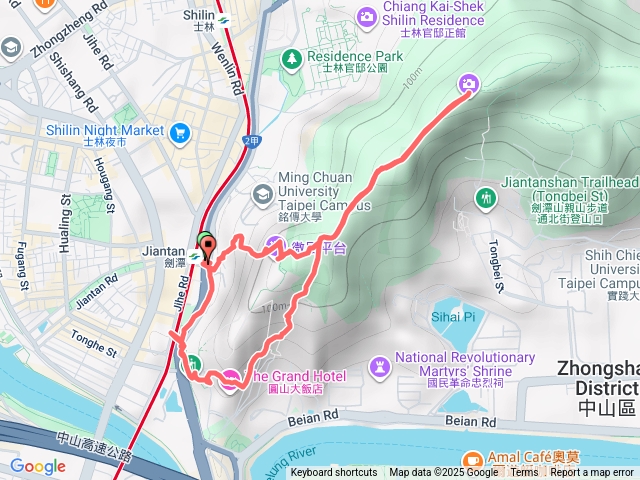Open the map Terms link
Viewport: 640px width, 480px height.
click(524, 473)
